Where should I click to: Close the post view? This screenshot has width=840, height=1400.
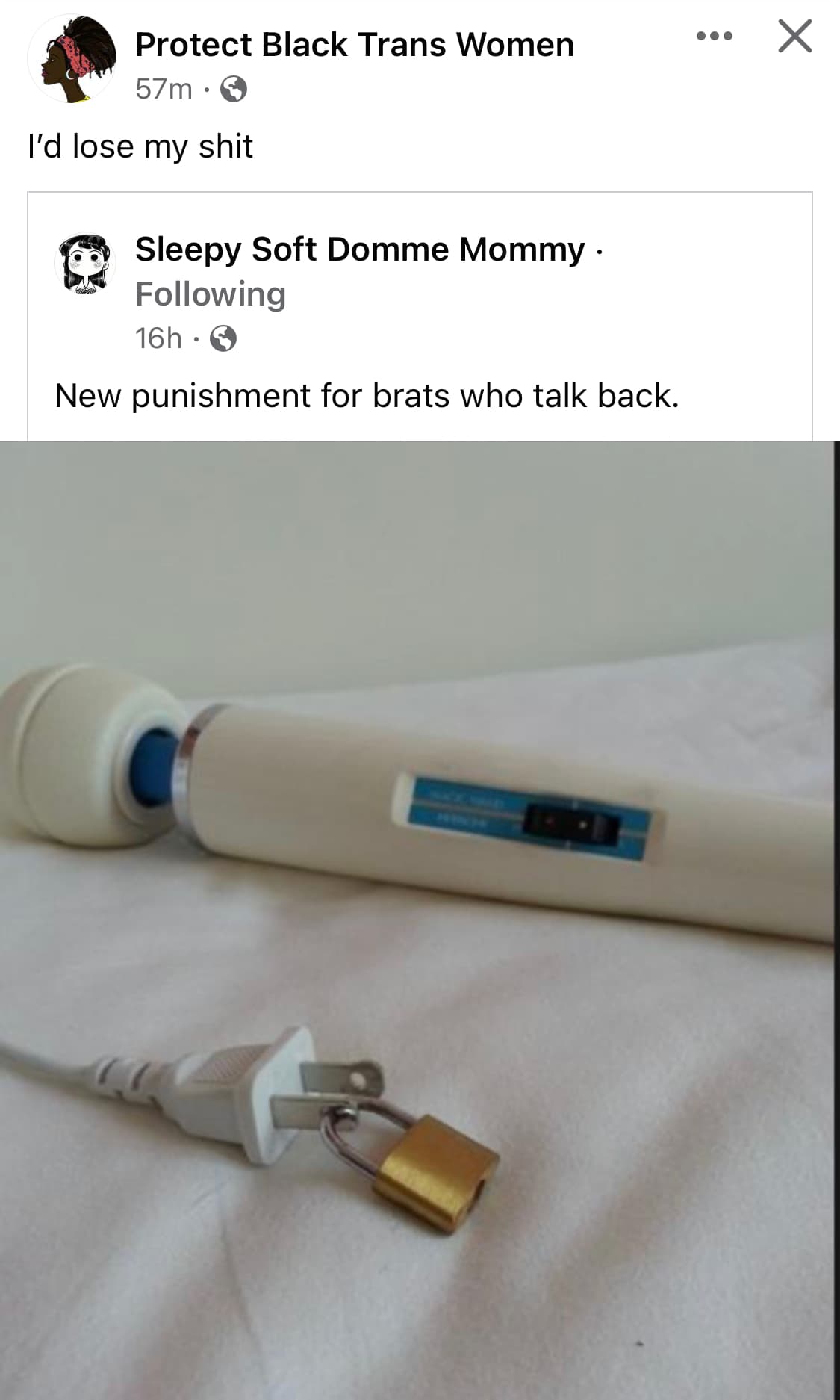pyautogui.click(x=794, y=36)
